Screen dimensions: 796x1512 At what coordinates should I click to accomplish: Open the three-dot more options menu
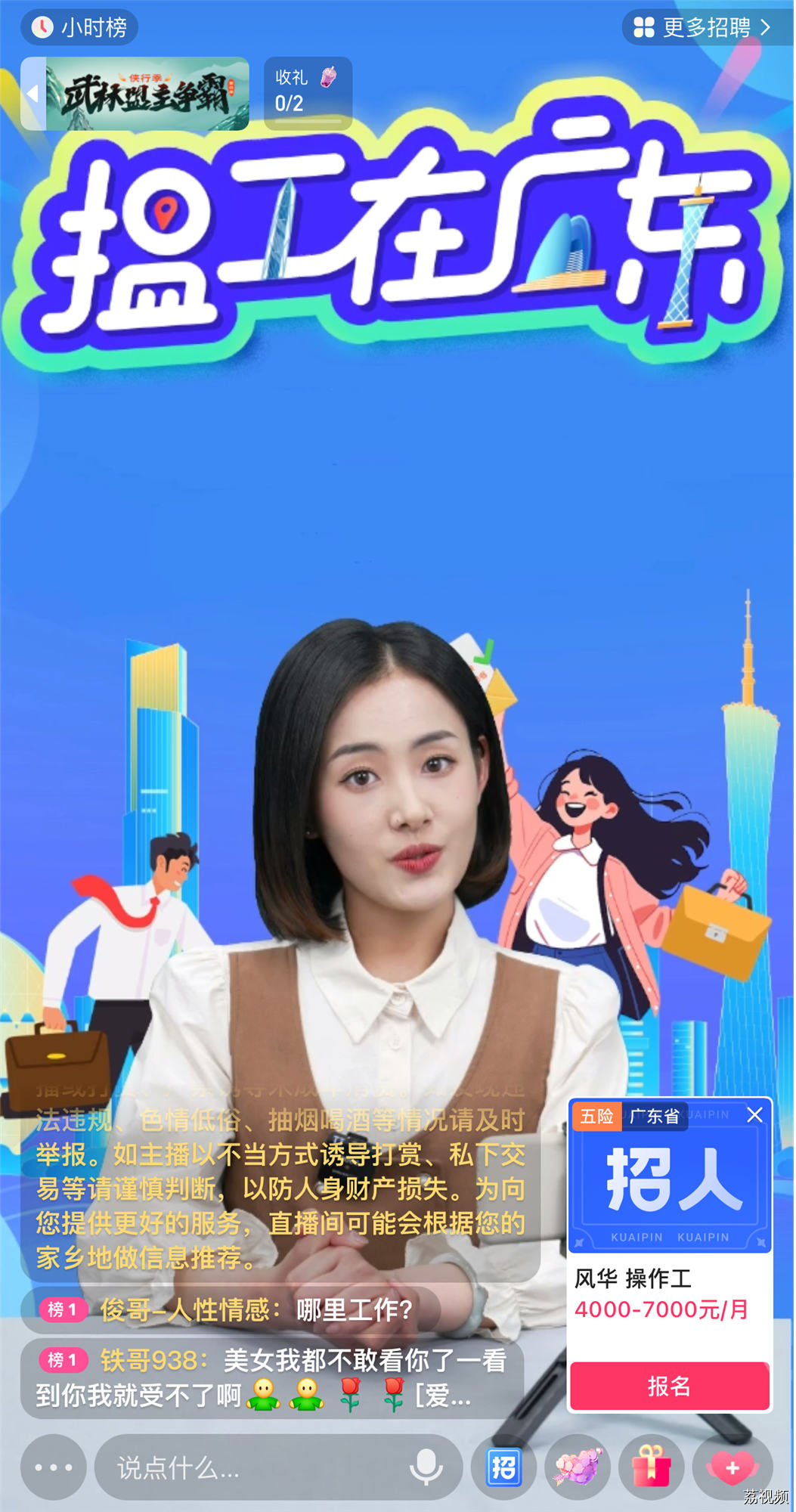(x=54, y=1467)
